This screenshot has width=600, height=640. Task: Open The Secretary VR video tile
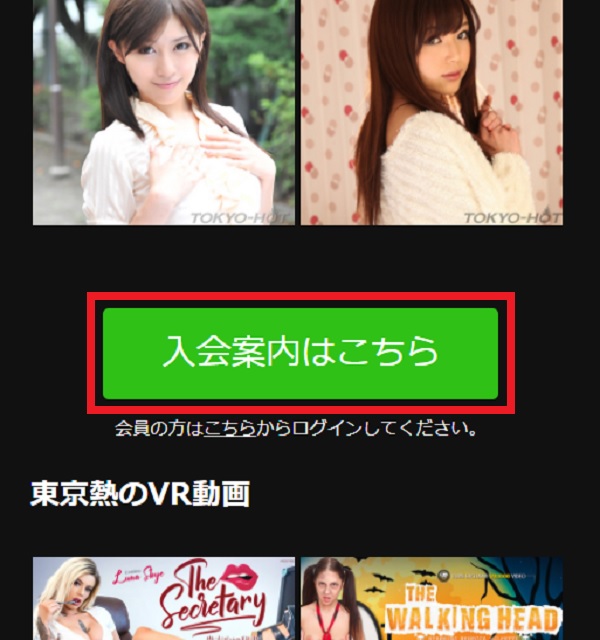point(163,599)
